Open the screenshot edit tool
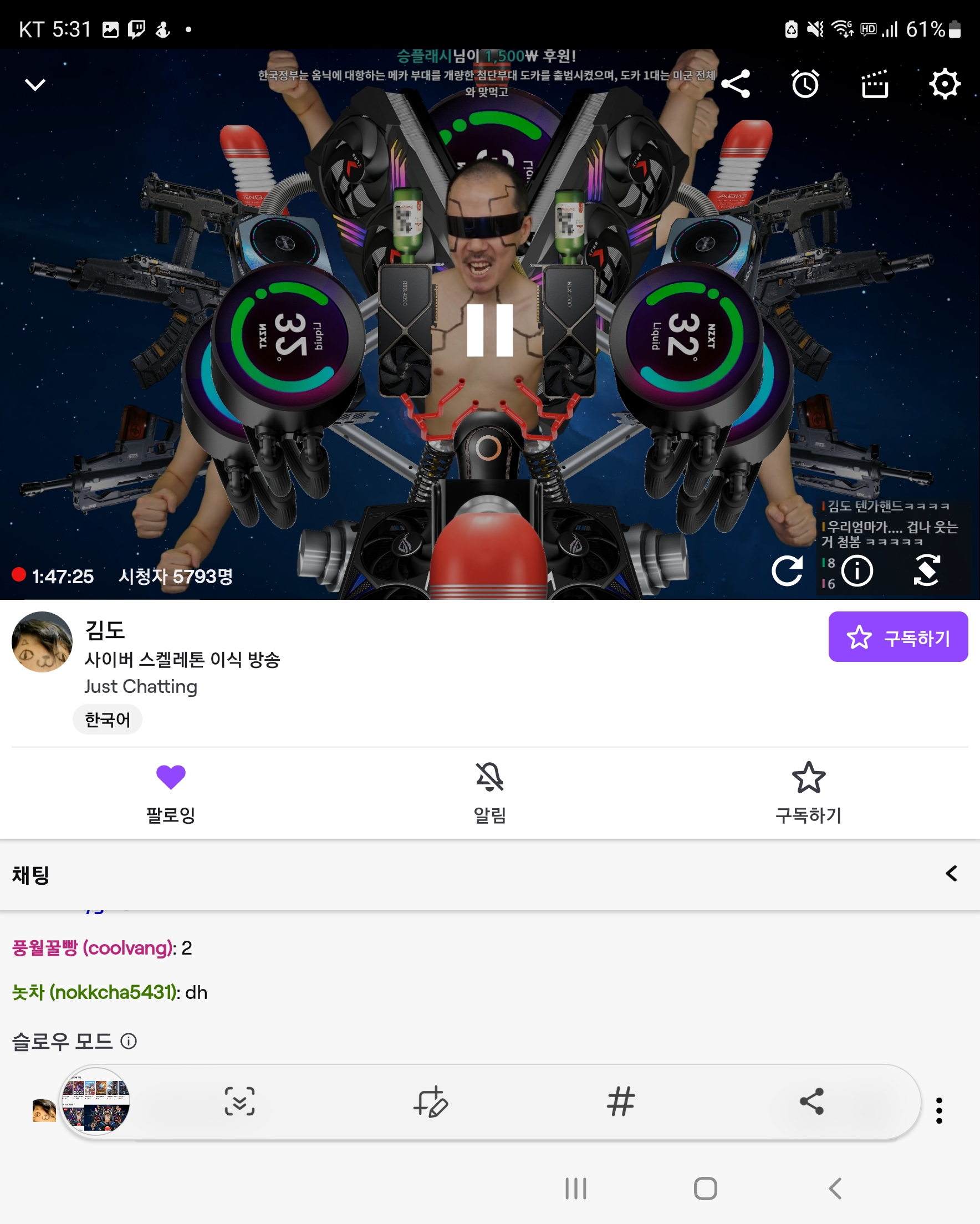Screen dimensions: 980x1224 tap(430, 1102)
